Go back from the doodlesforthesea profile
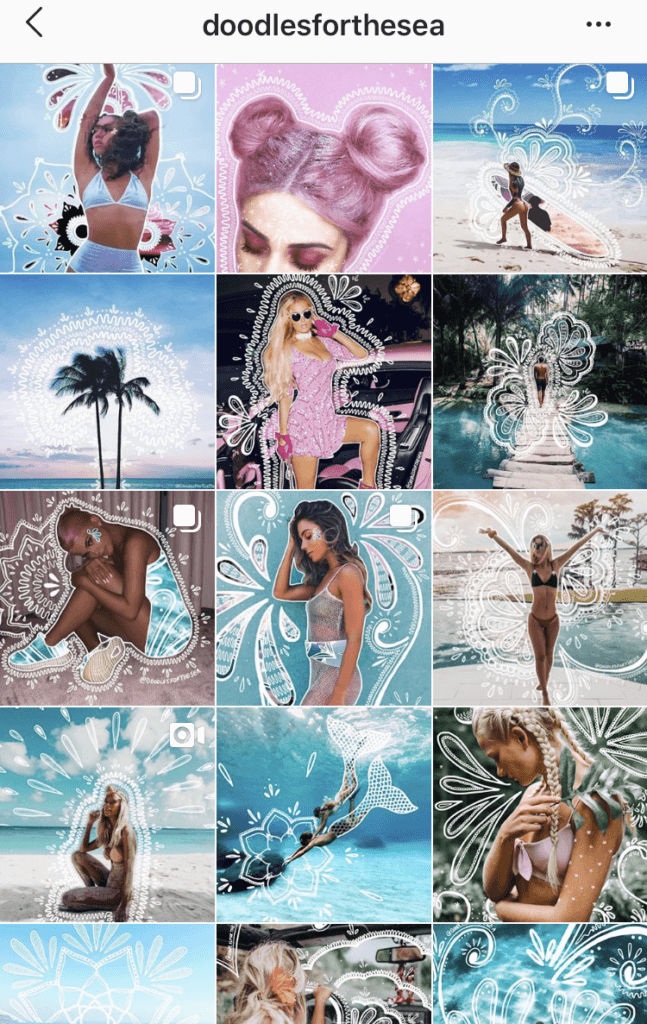647x1024 pixels. click(x=35, y=24)
